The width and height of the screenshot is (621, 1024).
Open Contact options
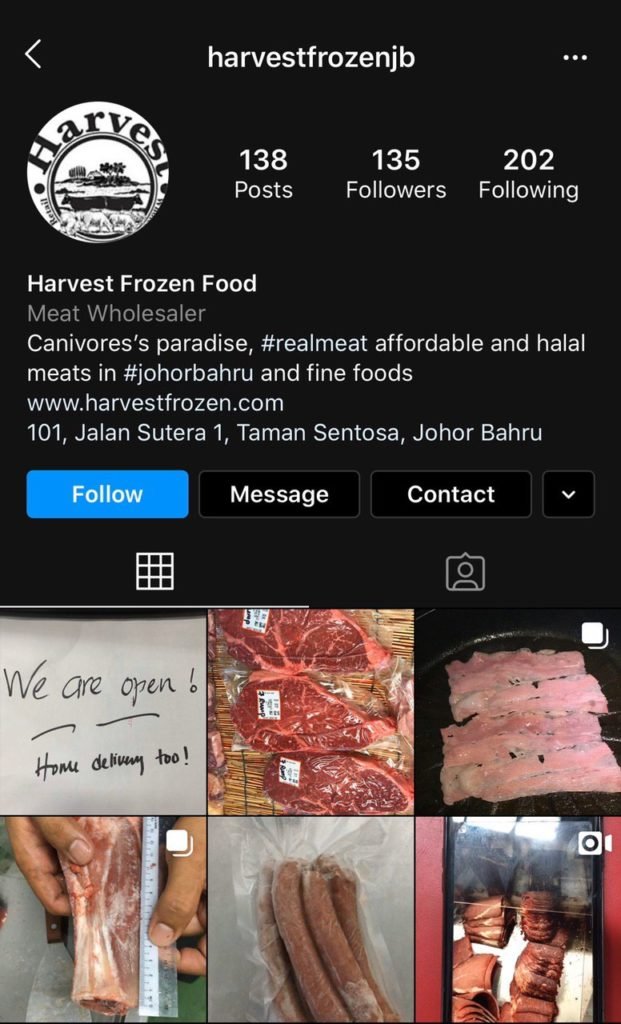pos(451,494)
